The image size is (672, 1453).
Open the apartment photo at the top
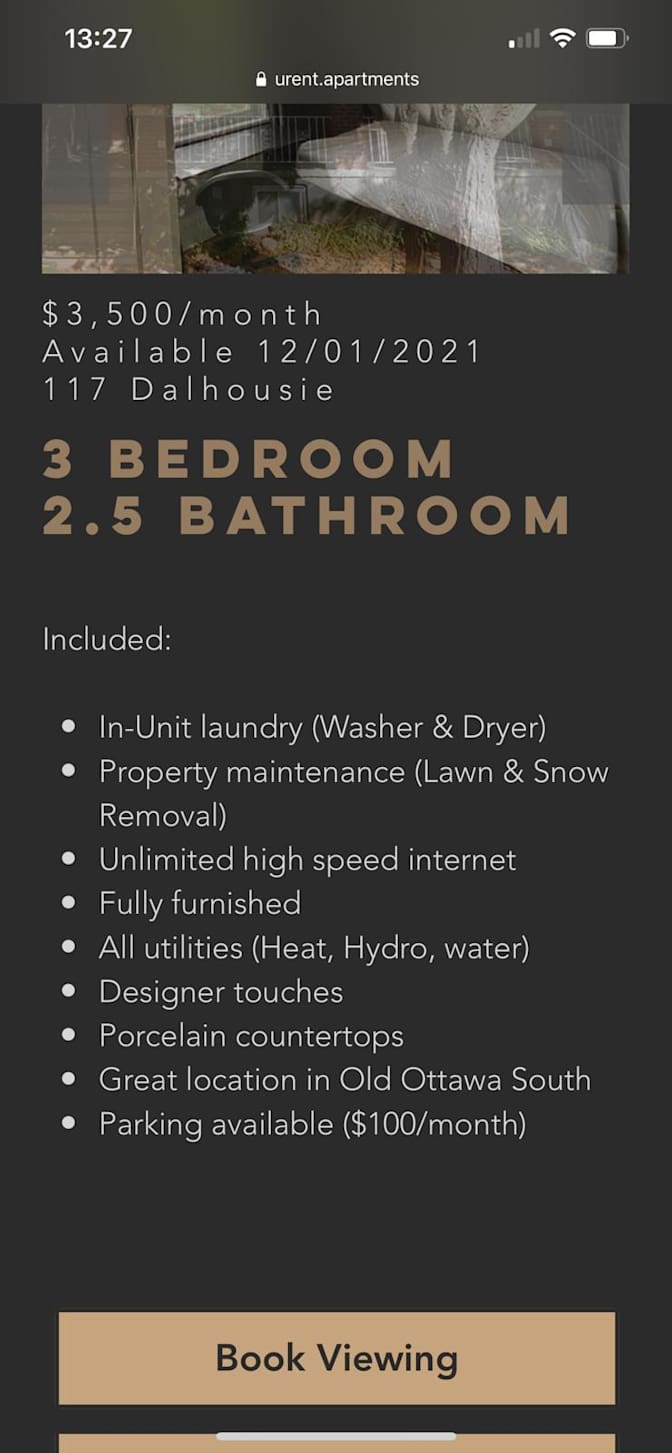click(336, 188)
